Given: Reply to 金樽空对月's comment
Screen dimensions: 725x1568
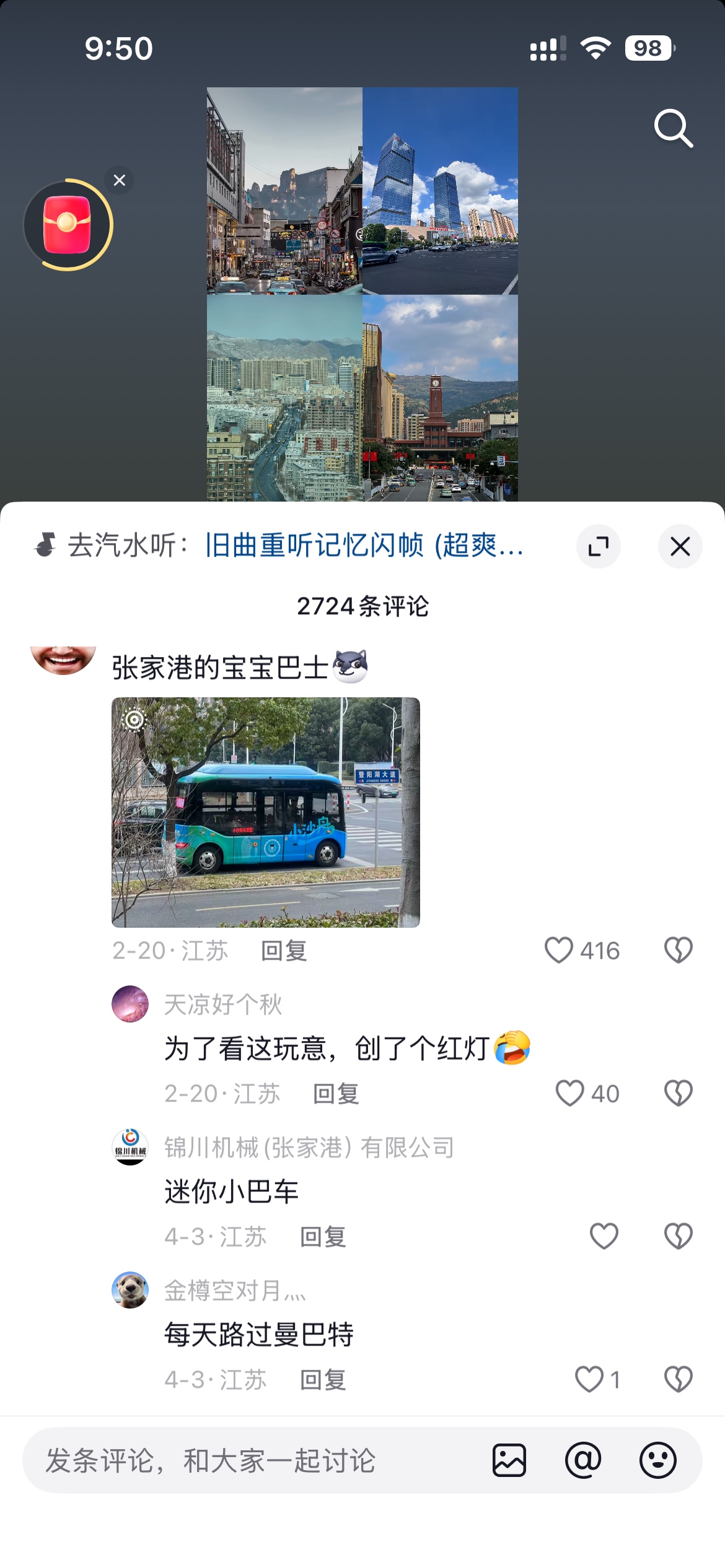Looking at the screenshot, I should click(323, 1380).
